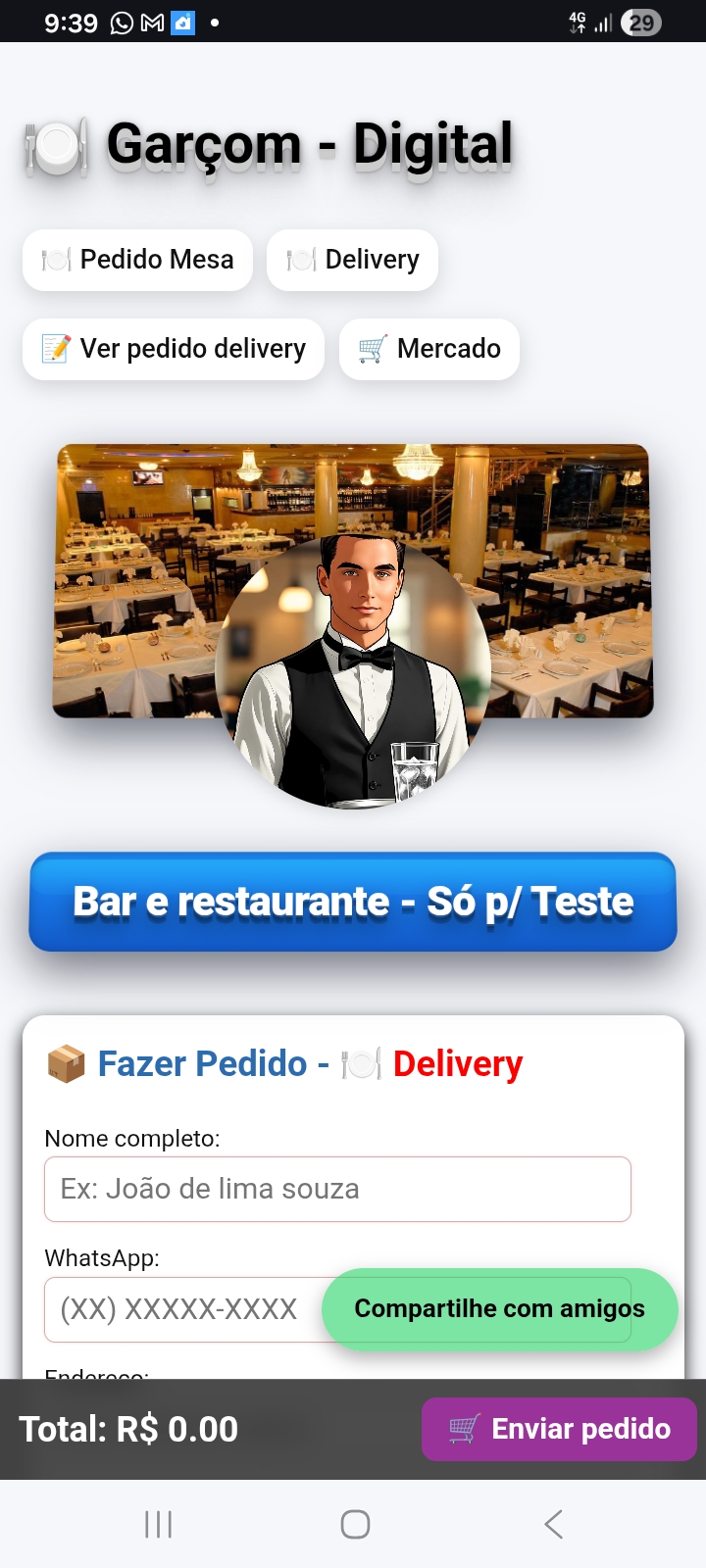Send the order with Enviar pedido
Screen dimensions: 706x1568
[x=559, y=1429]
